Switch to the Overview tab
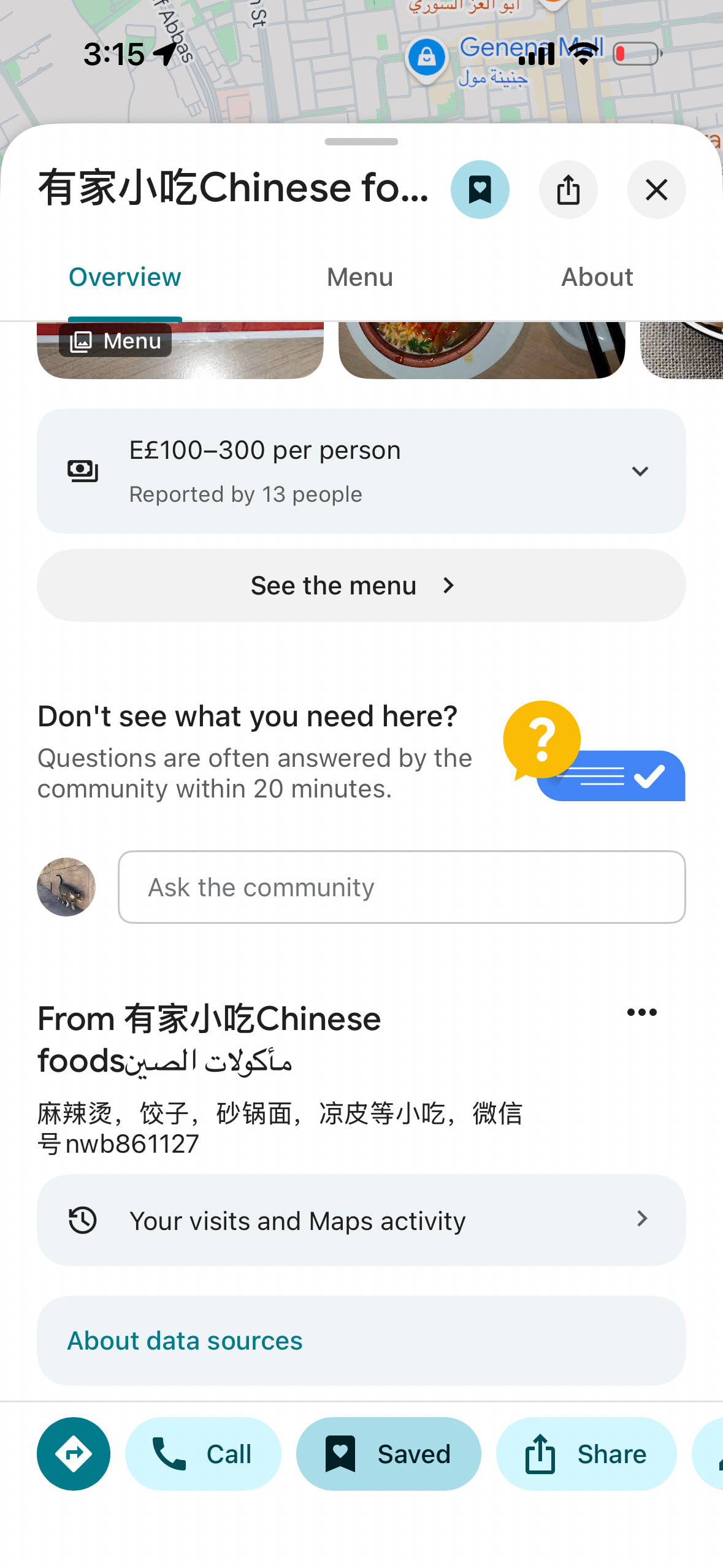 [125, 277]
